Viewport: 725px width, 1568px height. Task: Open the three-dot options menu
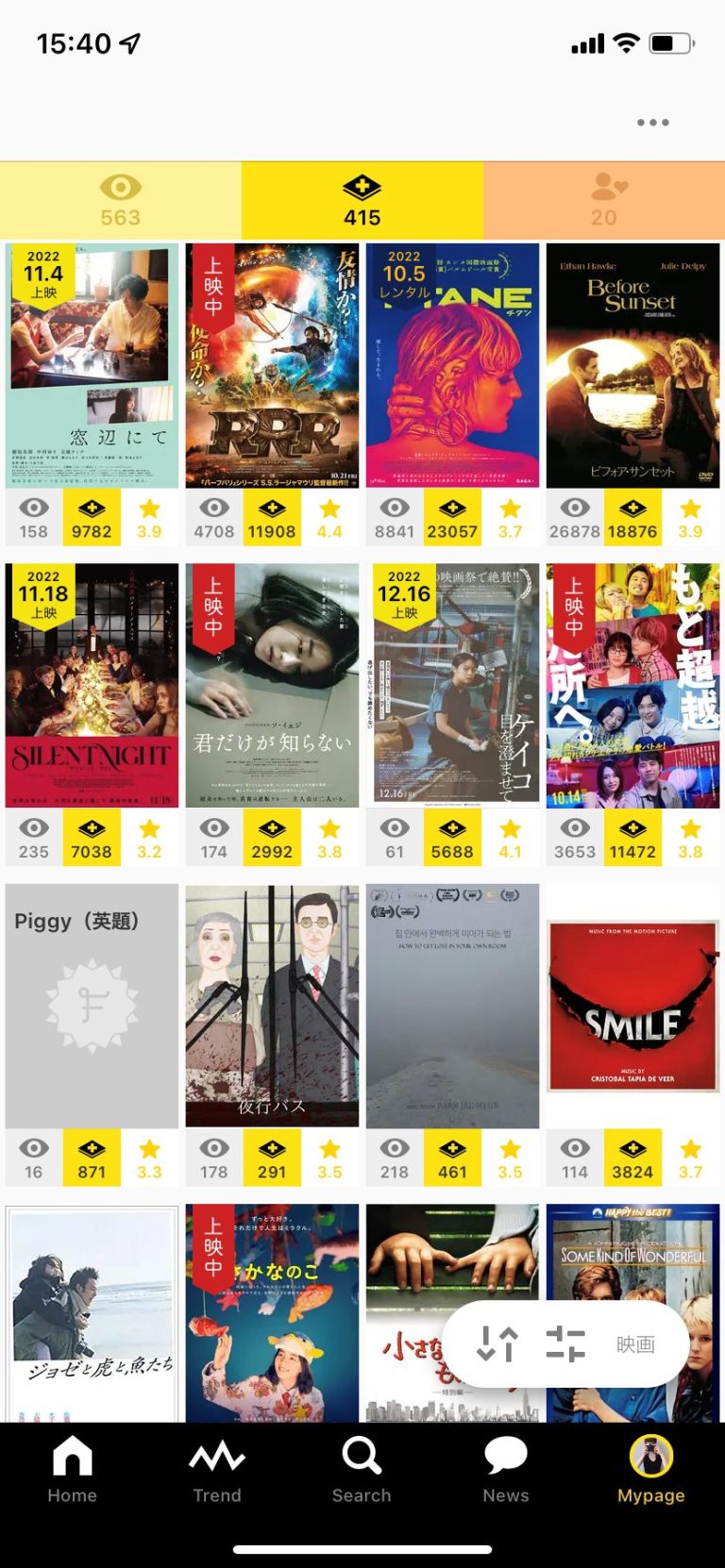click(x=653, y=123)
